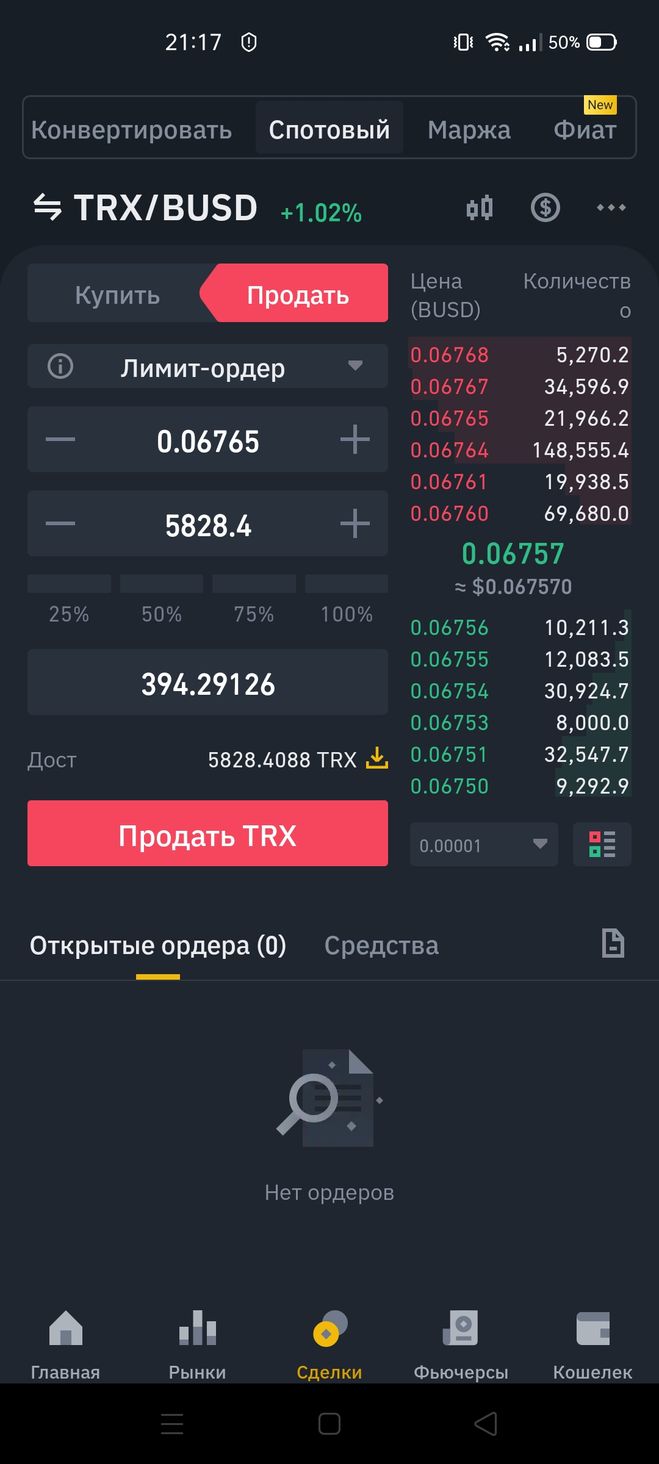Select the Купить side
The height and width of the screenshot is (1464, 659).
[x=117, y=295]
